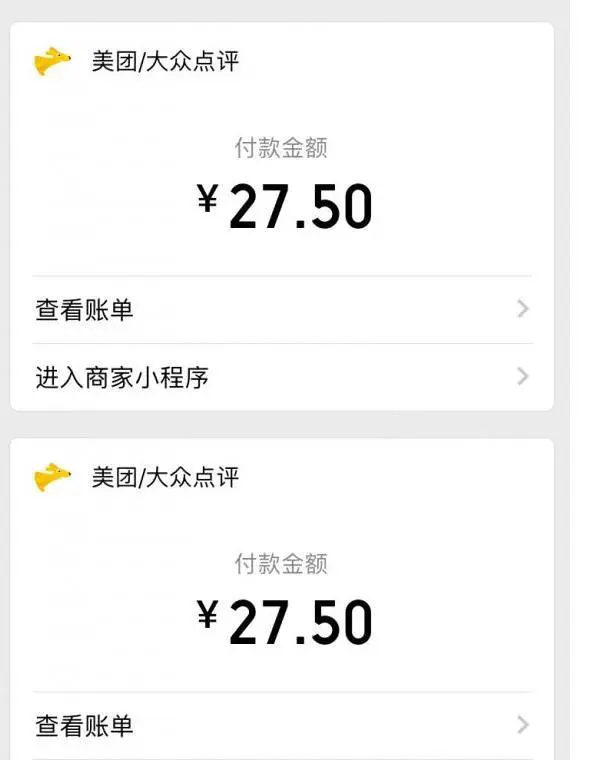The image size is (600, 760).
Task: Open the 进入商家小程序 row
Action: [281, 377]
